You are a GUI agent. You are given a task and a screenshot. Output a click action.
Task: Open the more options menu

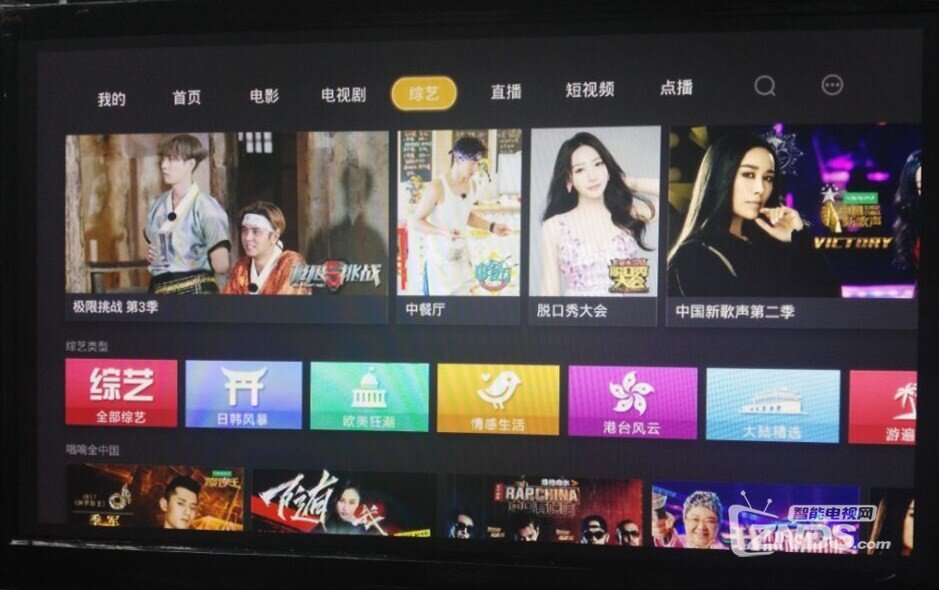click(x=832, y=85)
